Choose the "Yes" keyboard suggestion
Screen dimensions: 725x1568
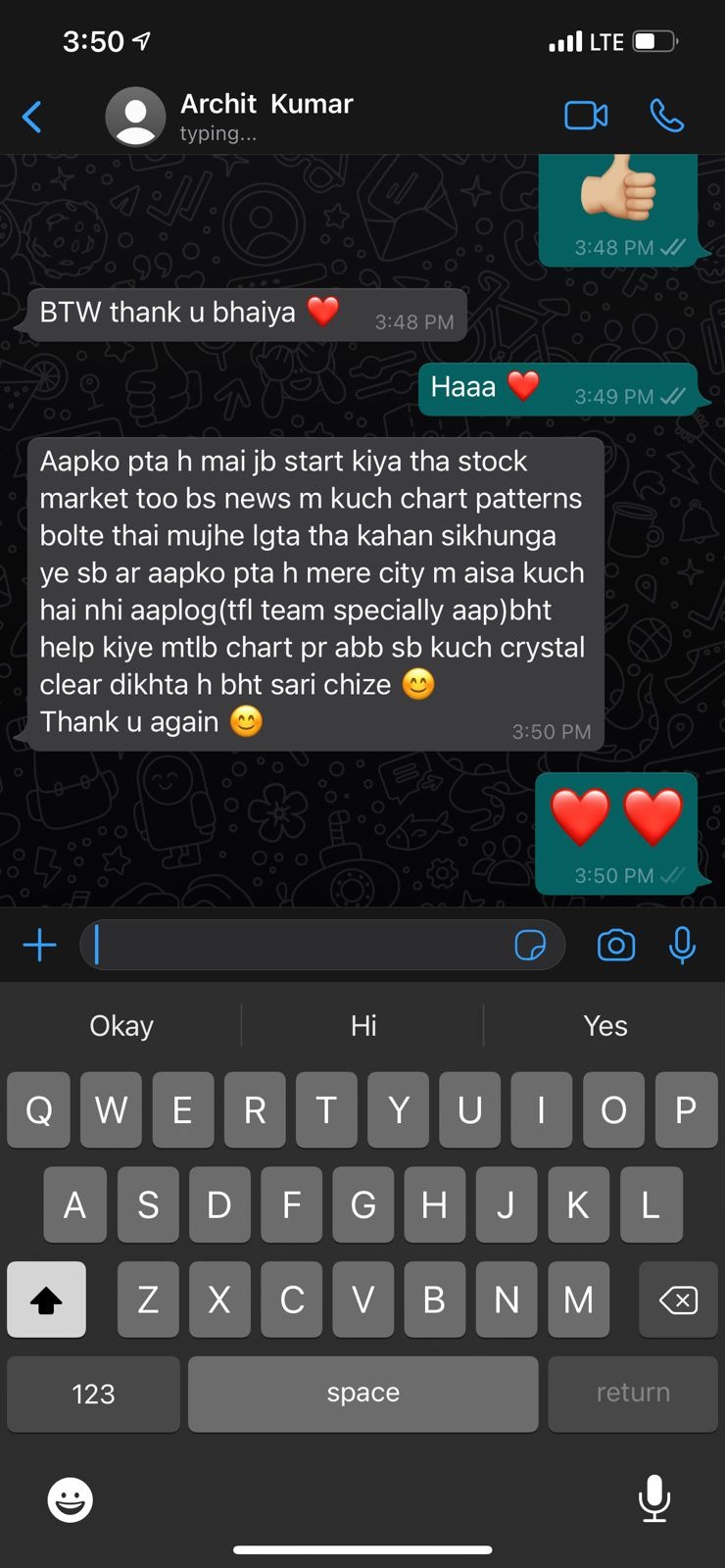(605, 1026)
